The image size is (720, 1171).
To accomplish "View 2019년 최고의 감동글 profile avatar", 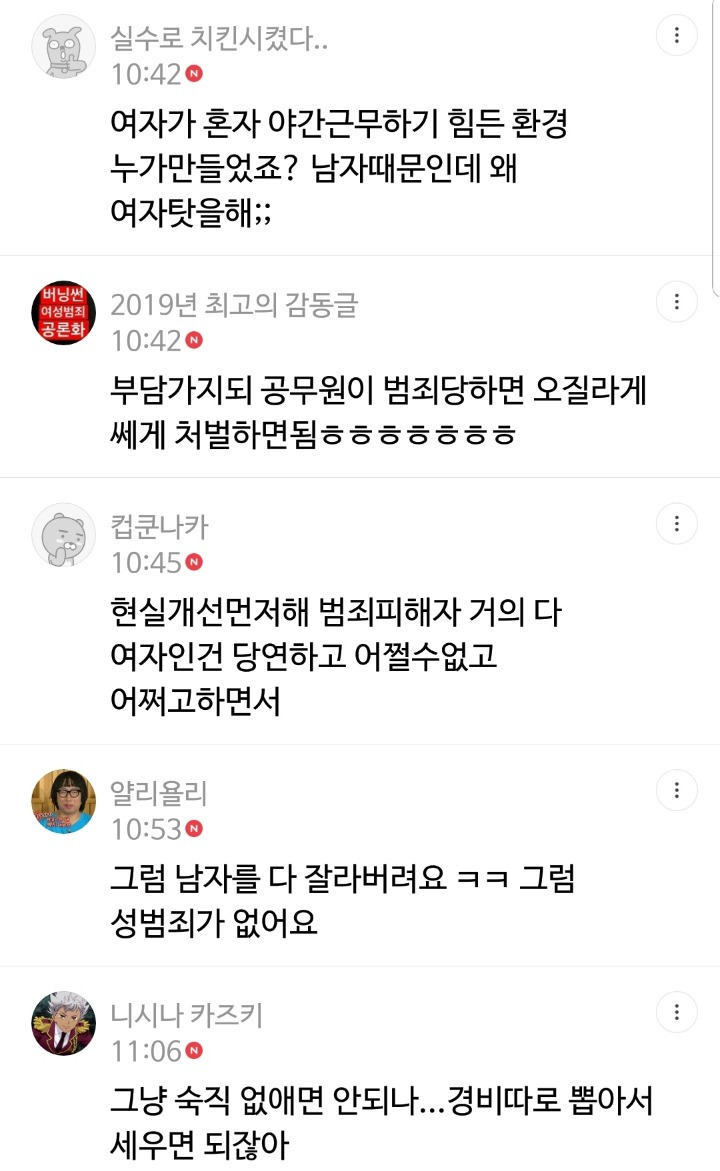I will click(x=64, y=314).
